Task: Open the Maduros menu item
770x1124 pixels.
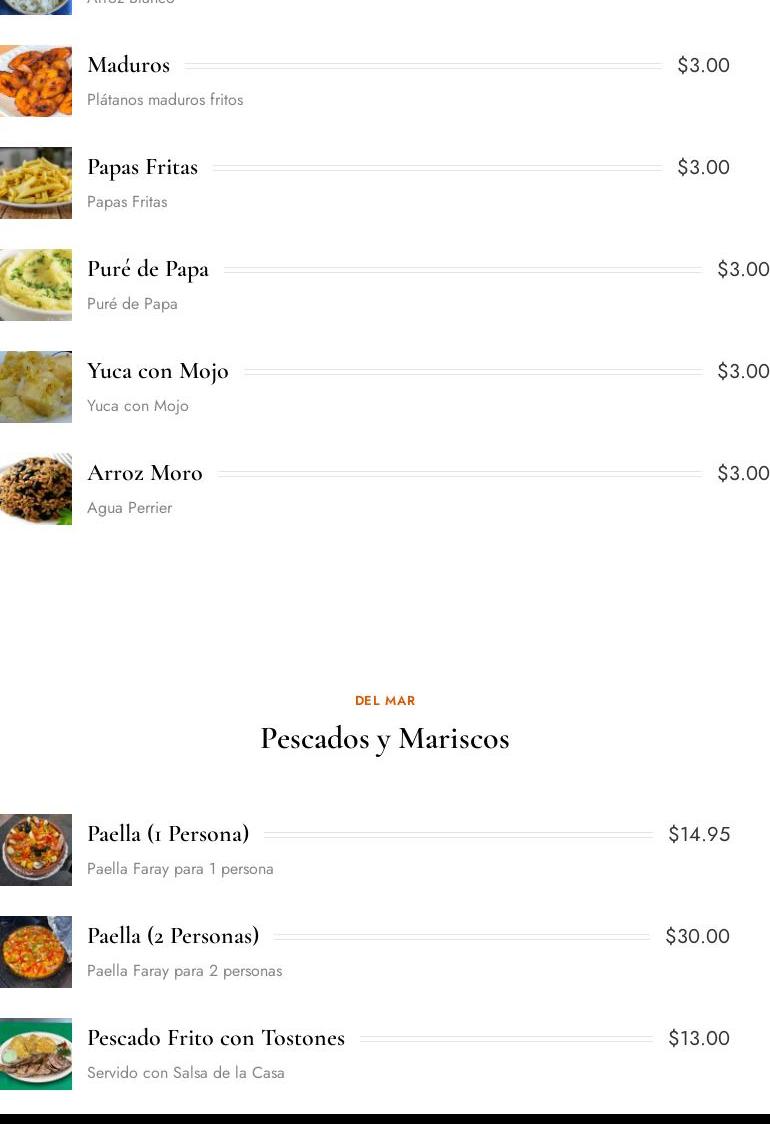Action: click(x=129, y=66)
